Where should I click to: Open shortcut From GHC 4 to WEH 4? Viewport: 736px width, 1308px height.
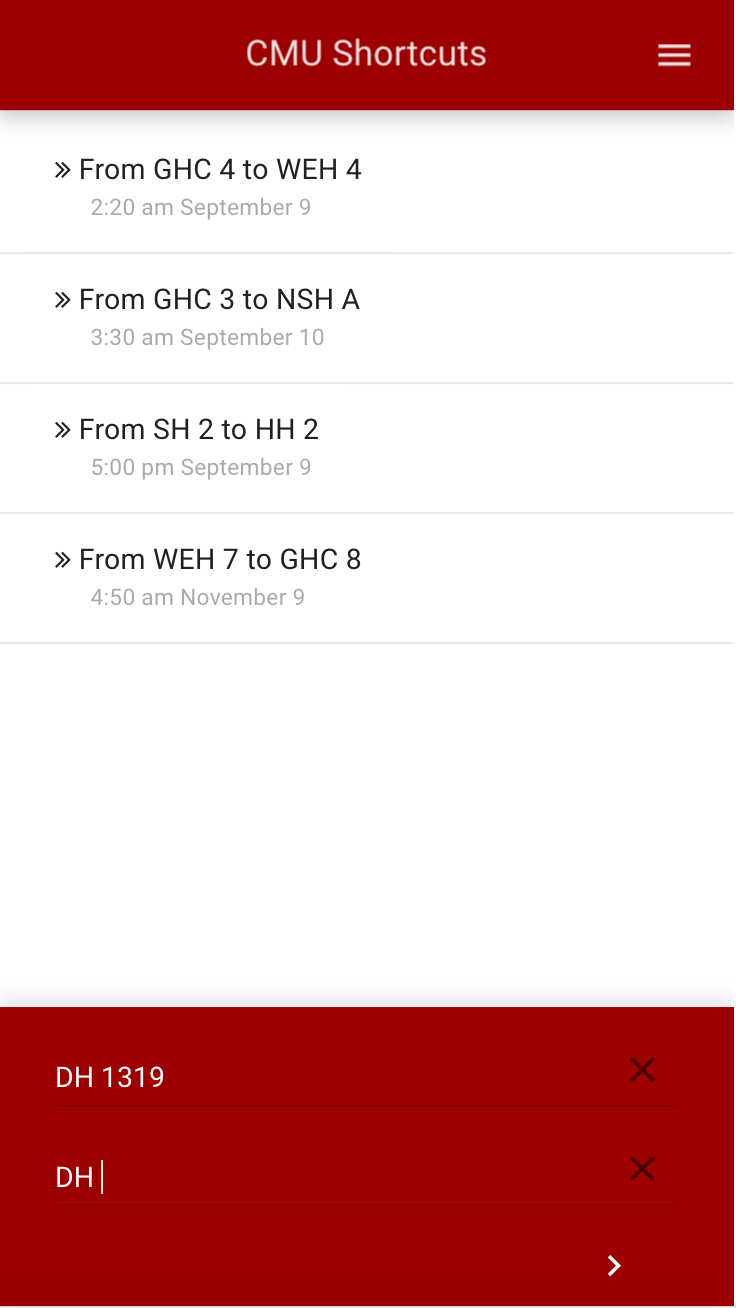pyautogui.click(x=220, y=187)
